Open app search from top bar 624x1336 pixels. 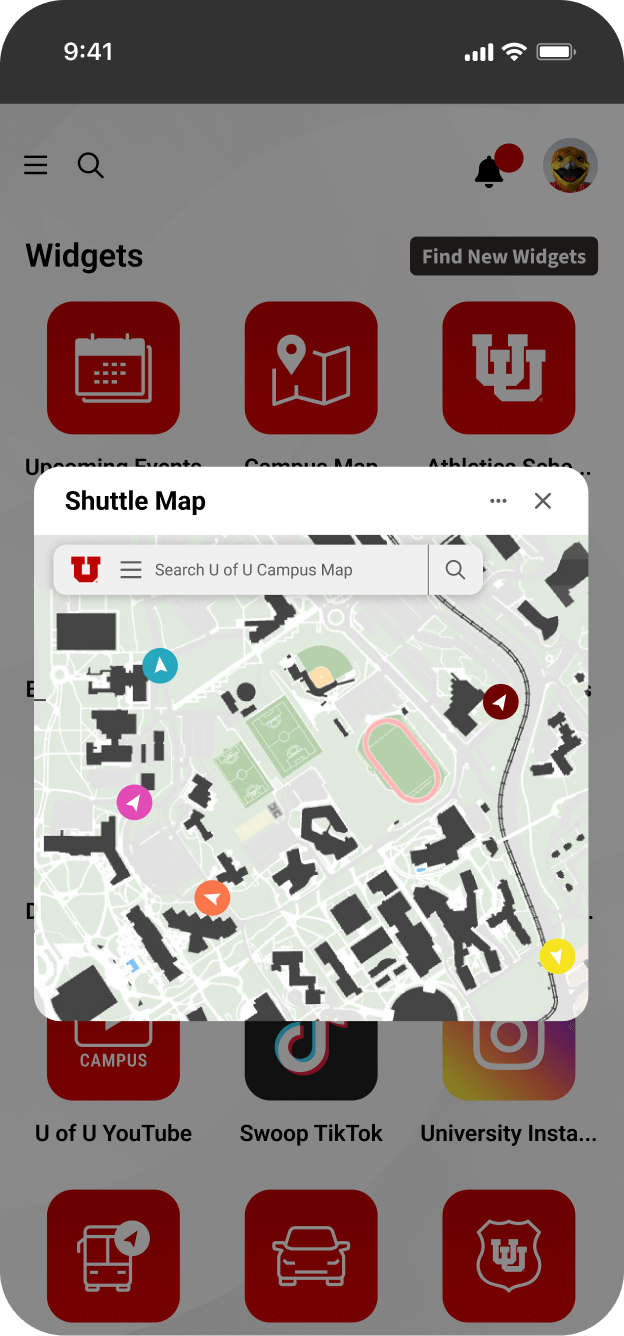tap(91, 166)
